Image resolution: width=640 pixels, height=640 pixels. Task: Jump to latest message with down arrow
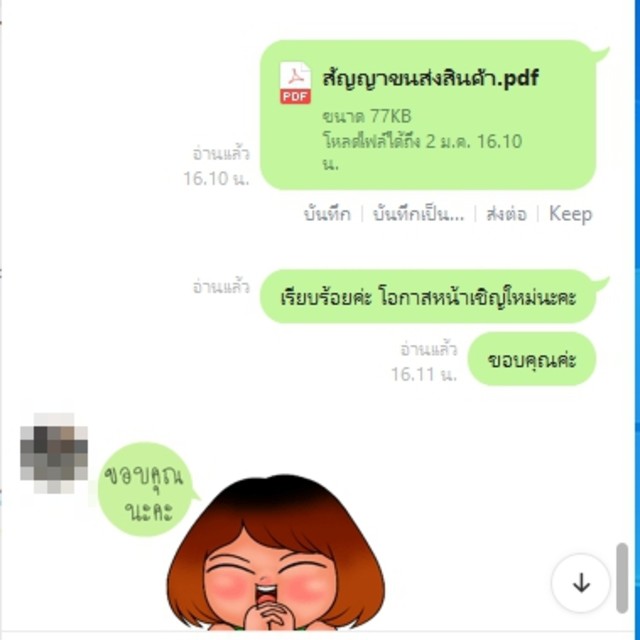pyautogui.click(x=581, y=584)
